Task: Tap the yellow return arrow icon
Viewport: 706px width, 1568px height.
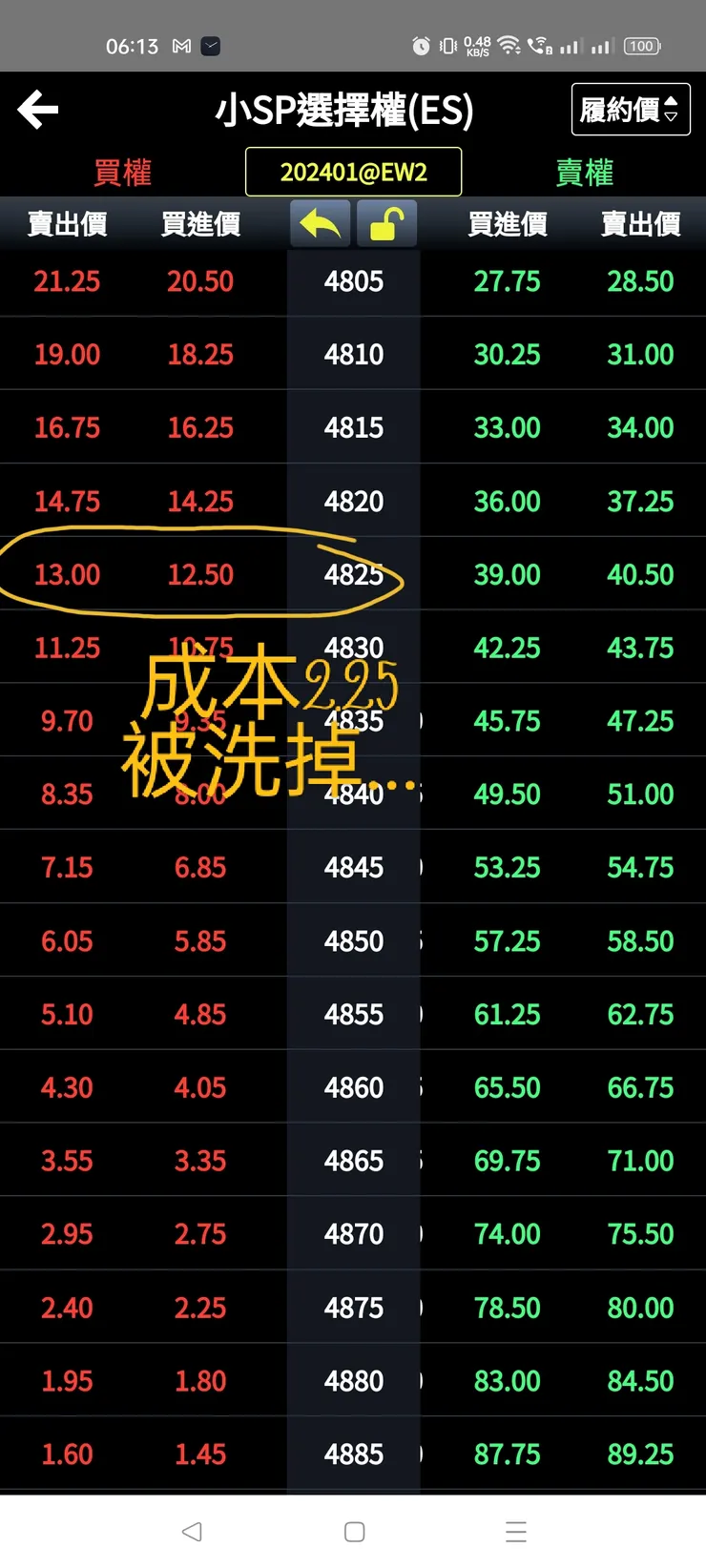Action: (320, 225)
